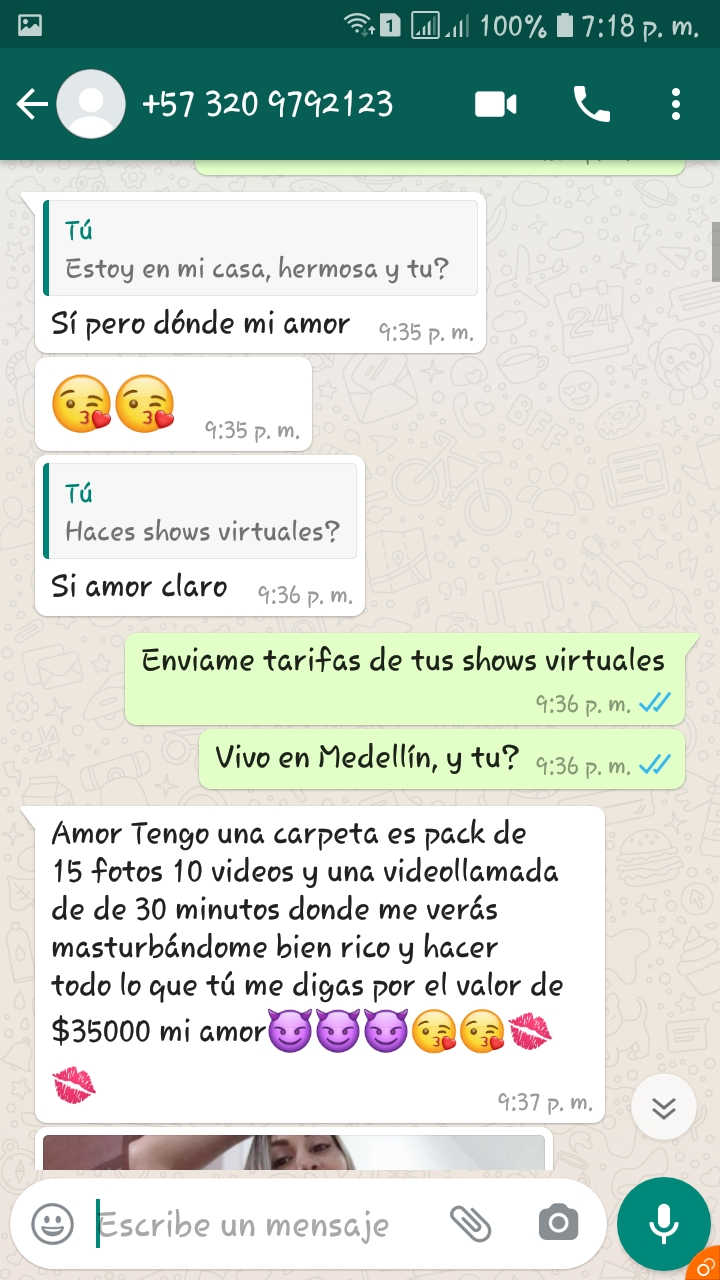Jump to the latest messages
This screenshot has height=1280, width=720.
coord(664,1108)
